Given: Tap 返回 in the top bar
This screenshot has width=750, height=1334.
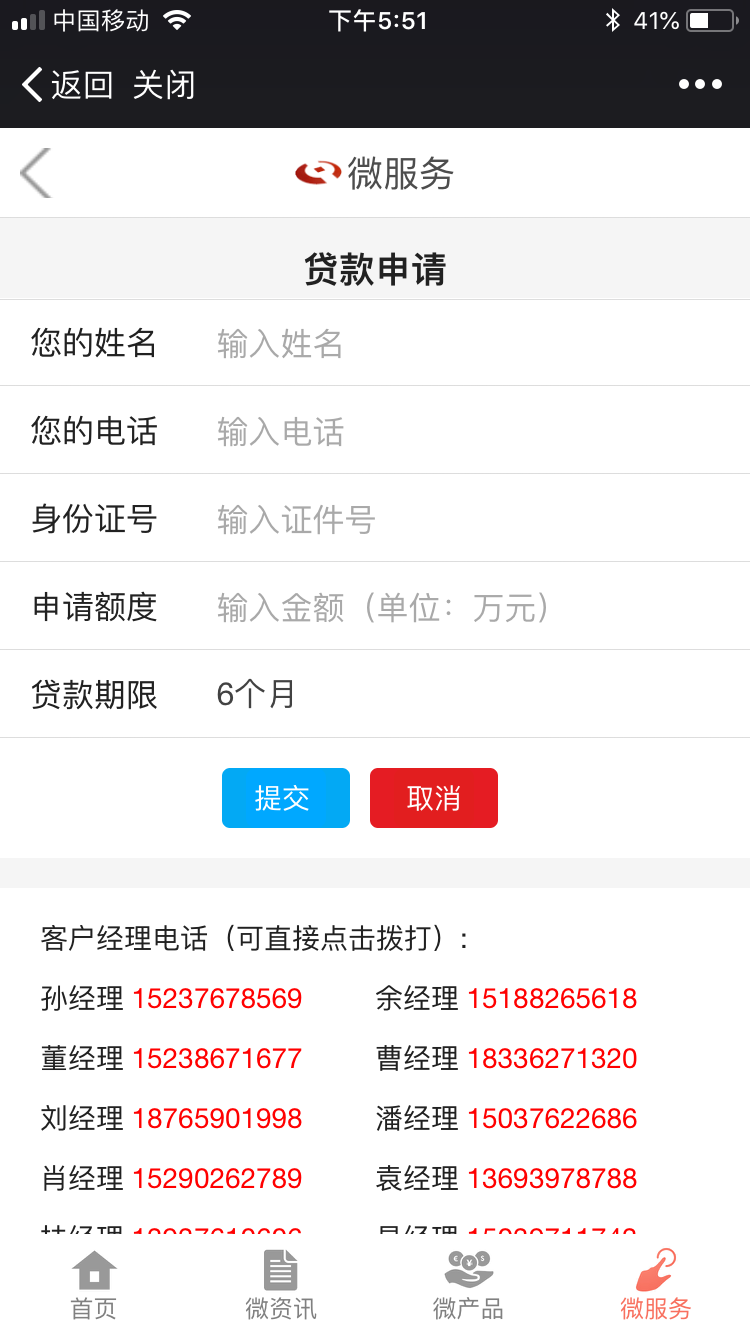Looking at the screenshot, I should pyautogui.click(x=68, y=85).
